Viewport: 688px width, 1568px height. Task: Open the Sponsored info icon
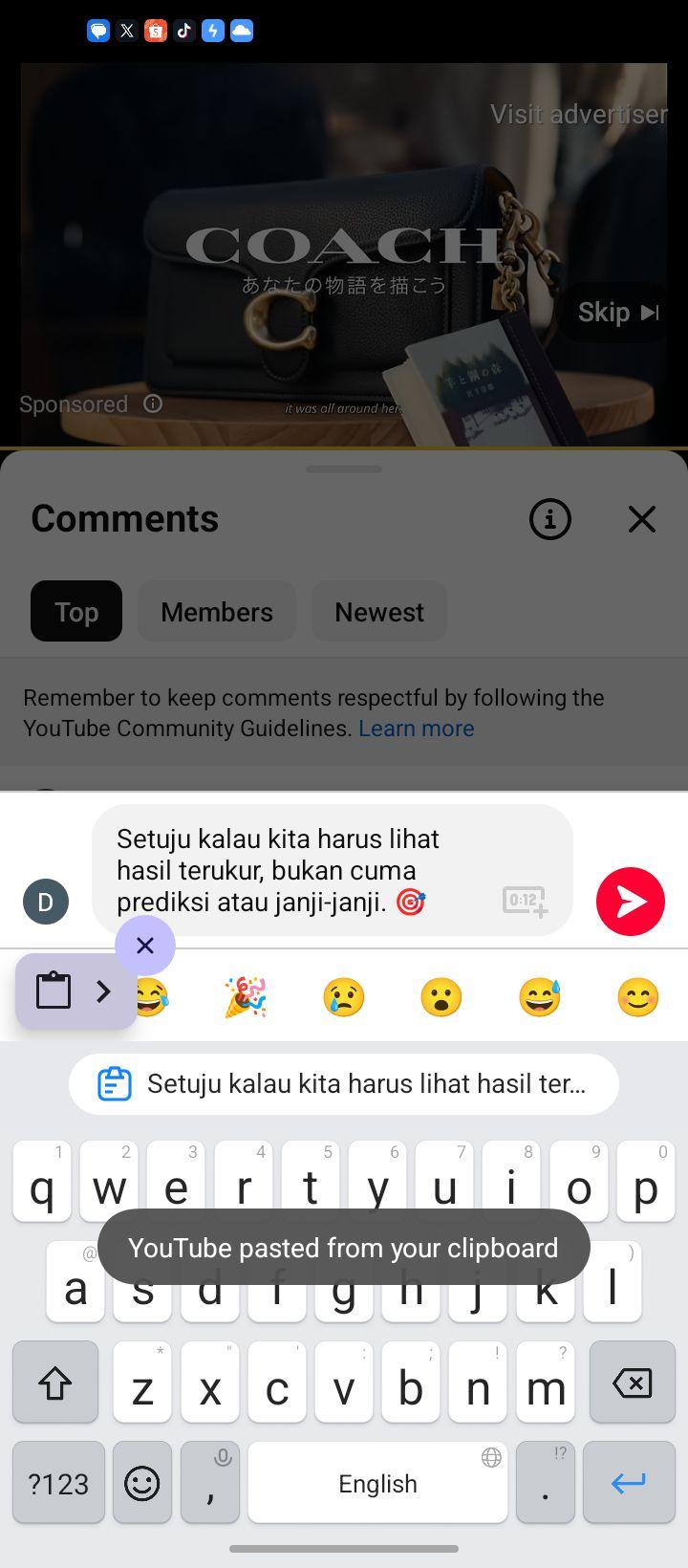153,403
